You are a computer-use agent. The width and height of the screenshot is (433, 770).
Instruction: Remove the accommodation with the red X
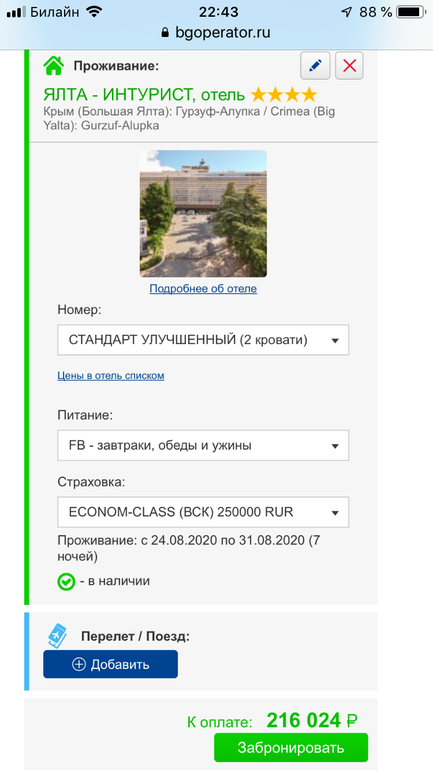[x=349, y=65]
